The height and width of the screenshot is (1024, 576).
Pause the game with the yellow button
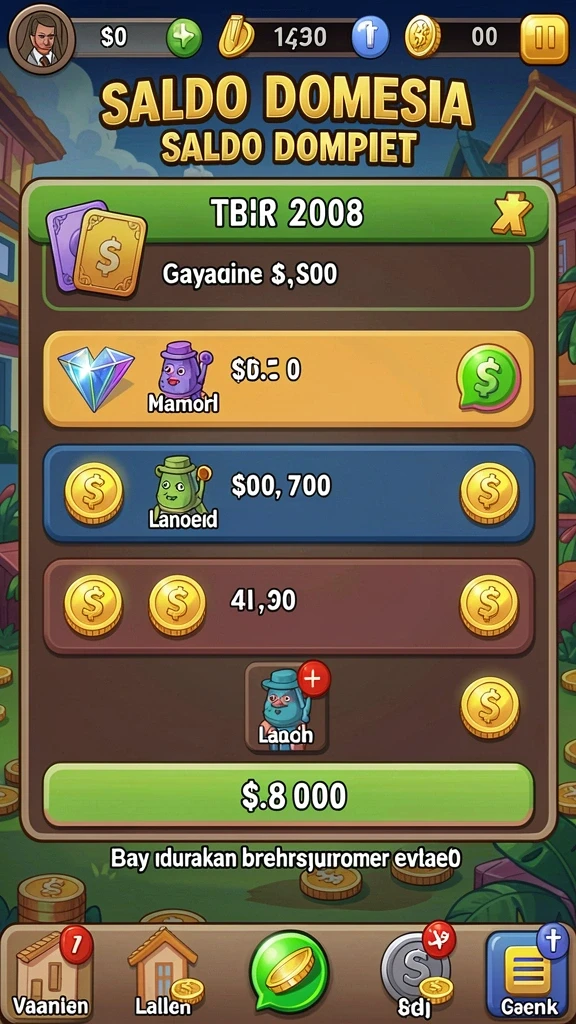[x=544, y=38]
